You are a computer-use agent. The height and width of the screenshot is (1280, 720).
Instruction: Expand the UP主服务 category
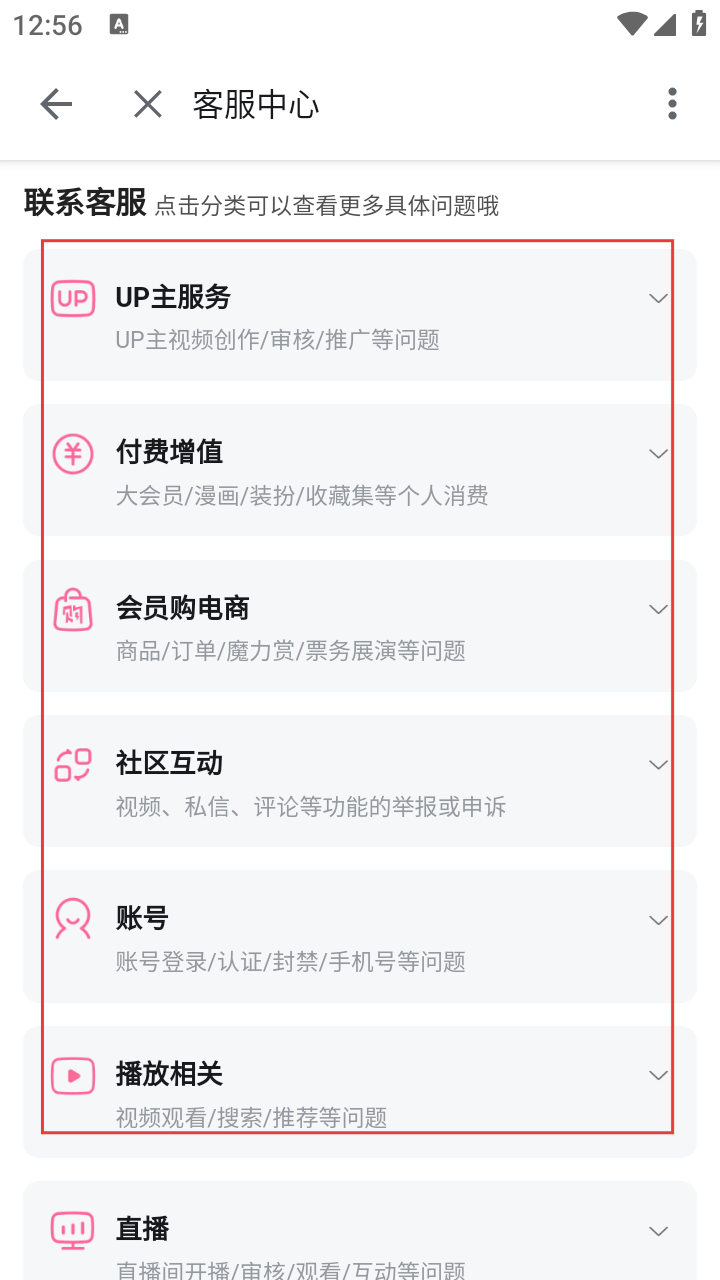(x=657, y=298)
